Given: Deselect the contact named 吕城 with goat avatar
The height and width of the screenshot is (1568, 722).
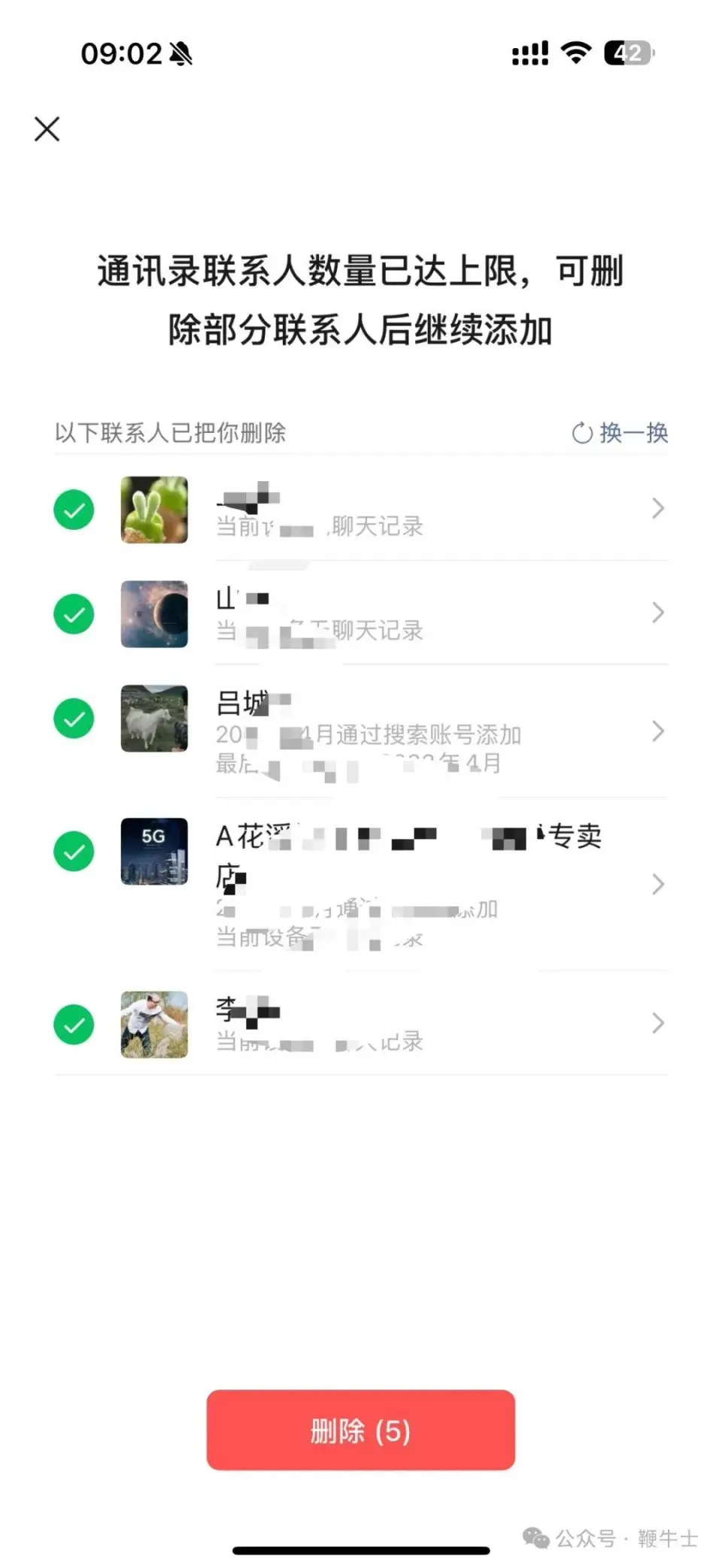Looking at the screenshot, I should 73,719.
